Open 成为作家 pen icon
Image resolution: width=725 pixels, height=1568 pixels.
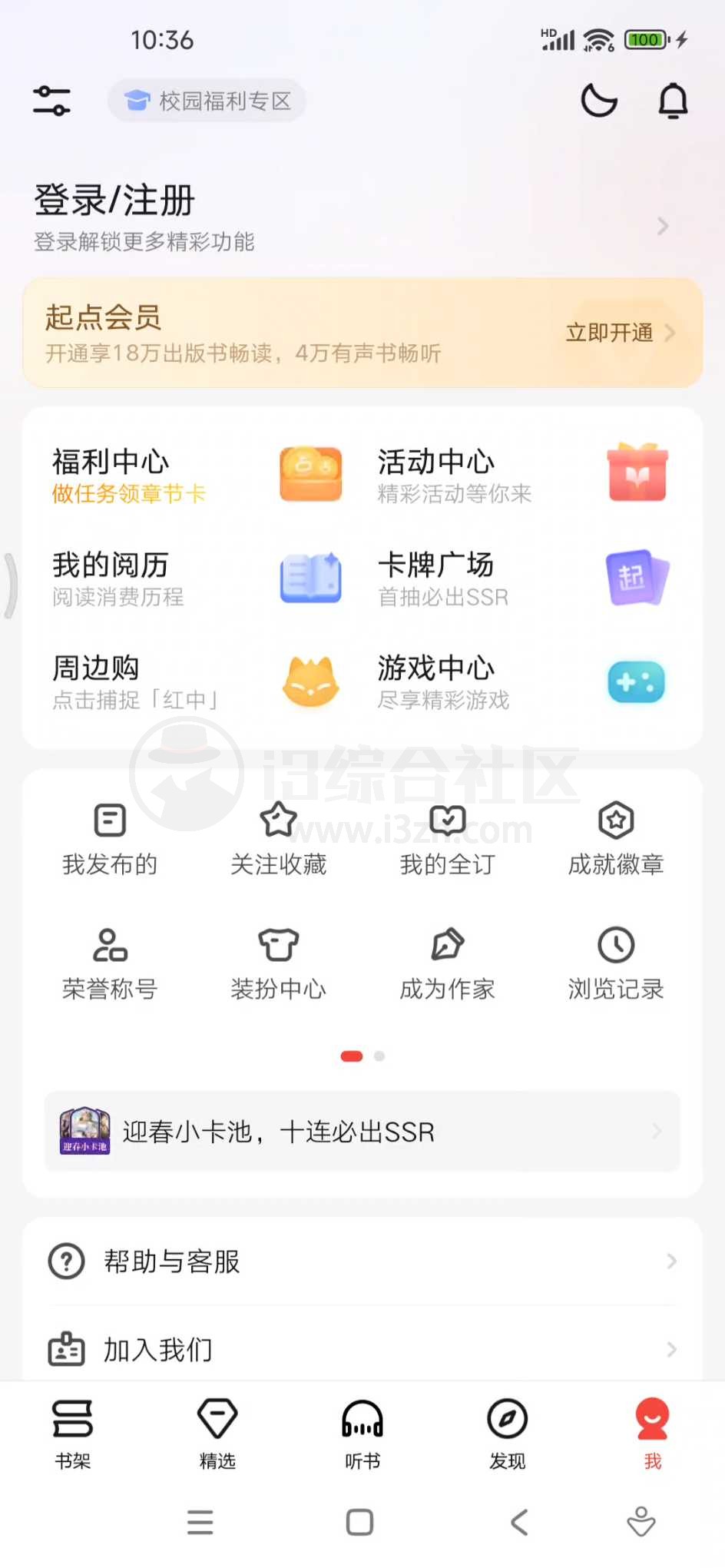click(448, 945)
